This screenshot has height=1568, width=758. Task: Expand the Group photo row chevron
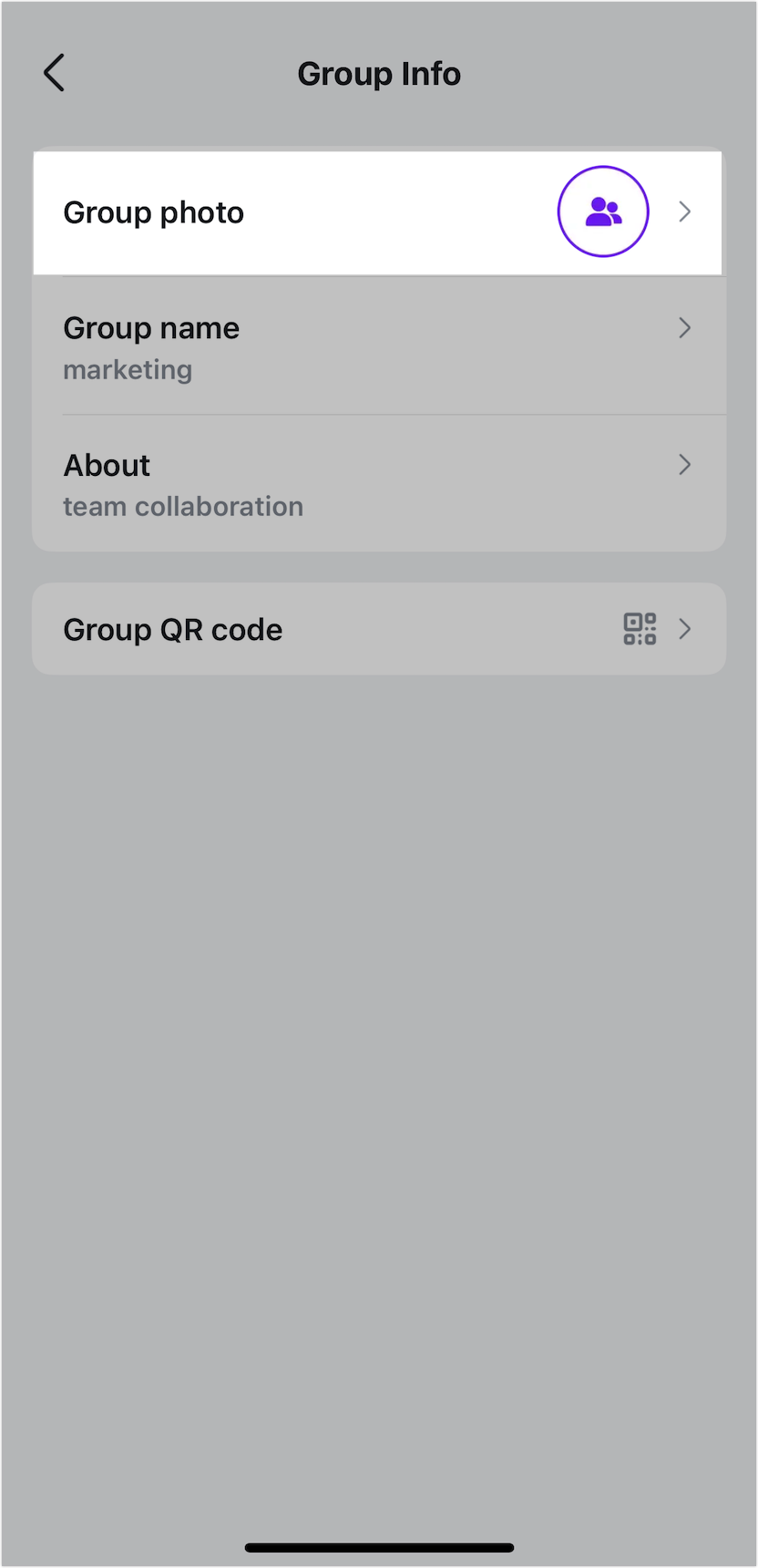pos(685,211)
